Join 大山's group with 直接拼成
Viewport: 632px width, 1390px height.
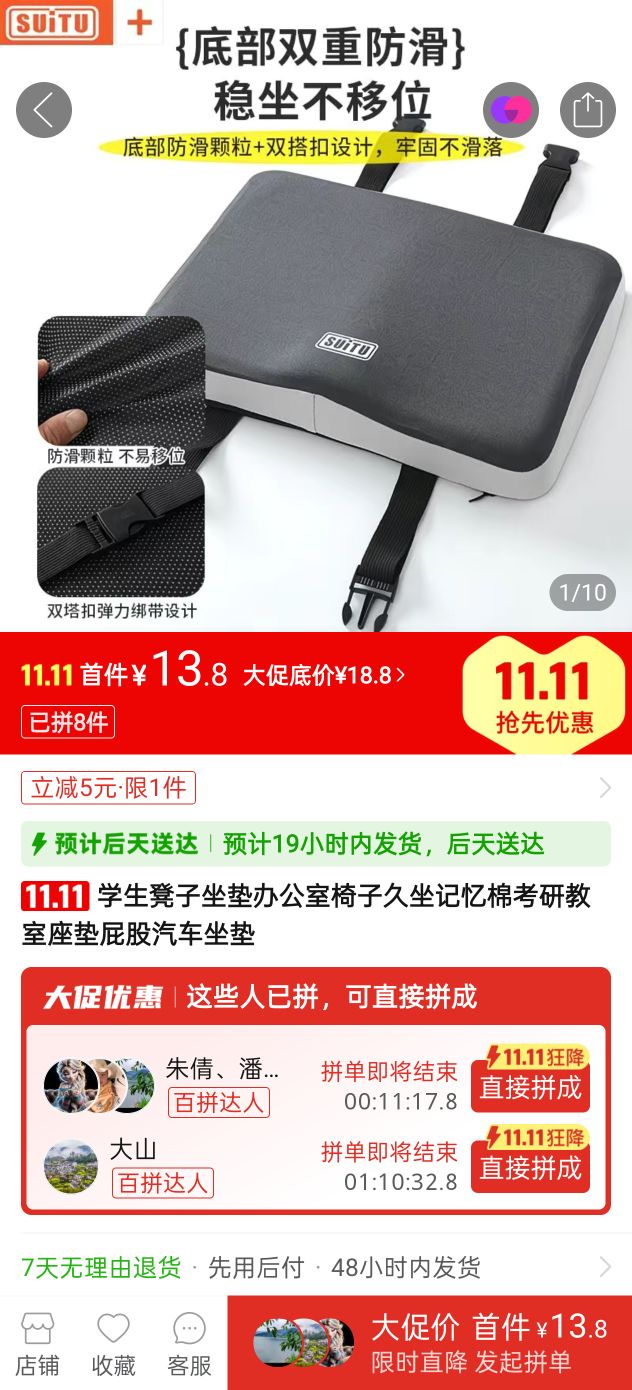click(530, 1166)
